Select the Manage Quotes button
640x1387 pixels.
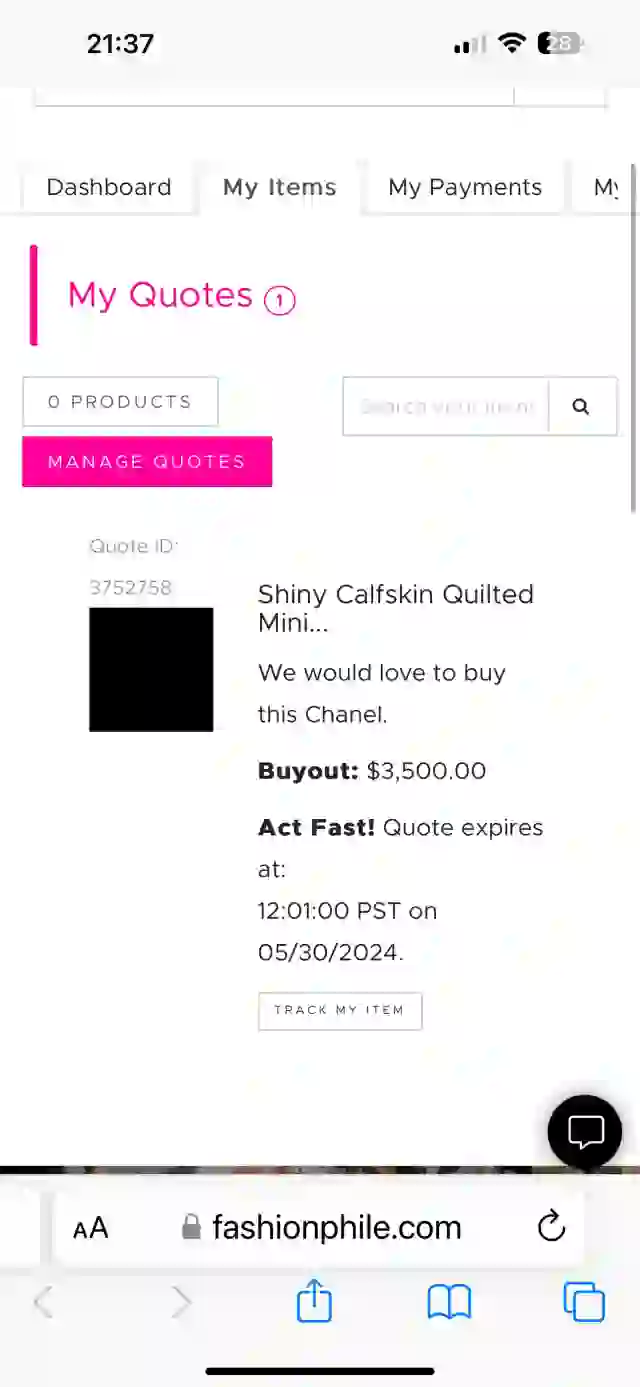click(x=147, y=462)
